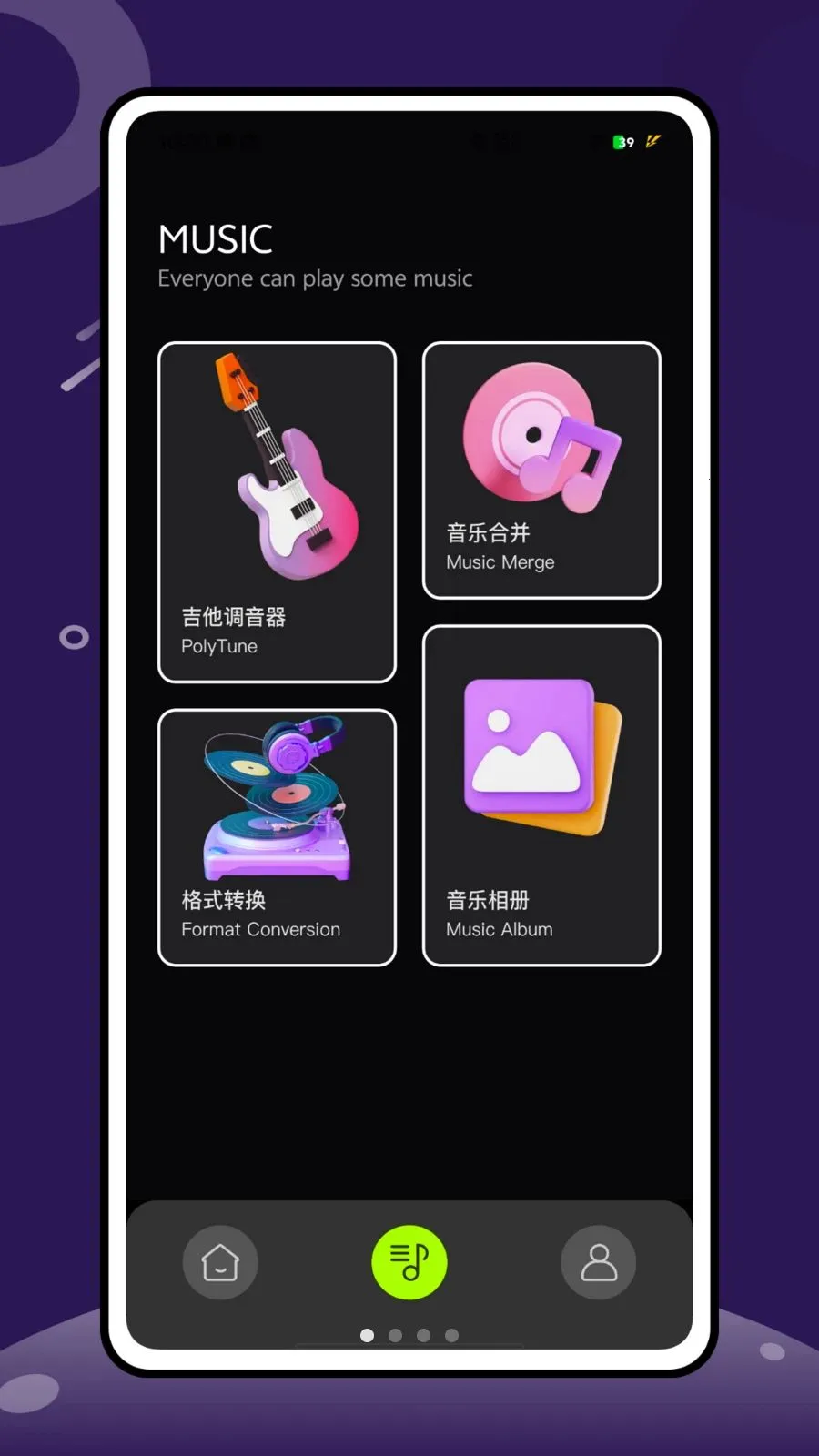The width and height of the screenshot is (819, 1456).
Task: Tap the home icon in bottom navigation
Action: 220,1263
